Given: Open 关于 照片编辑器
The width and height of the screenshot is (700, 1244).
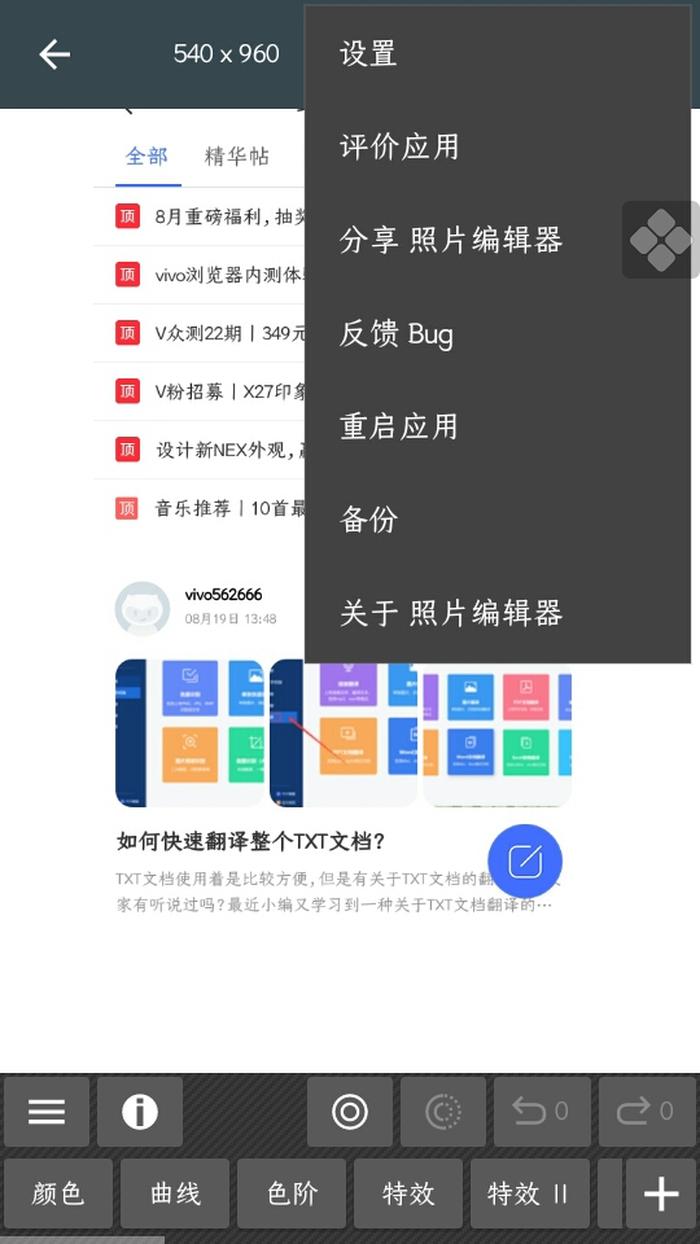Looking at the screenshot, I should click(x=450, y=613).
